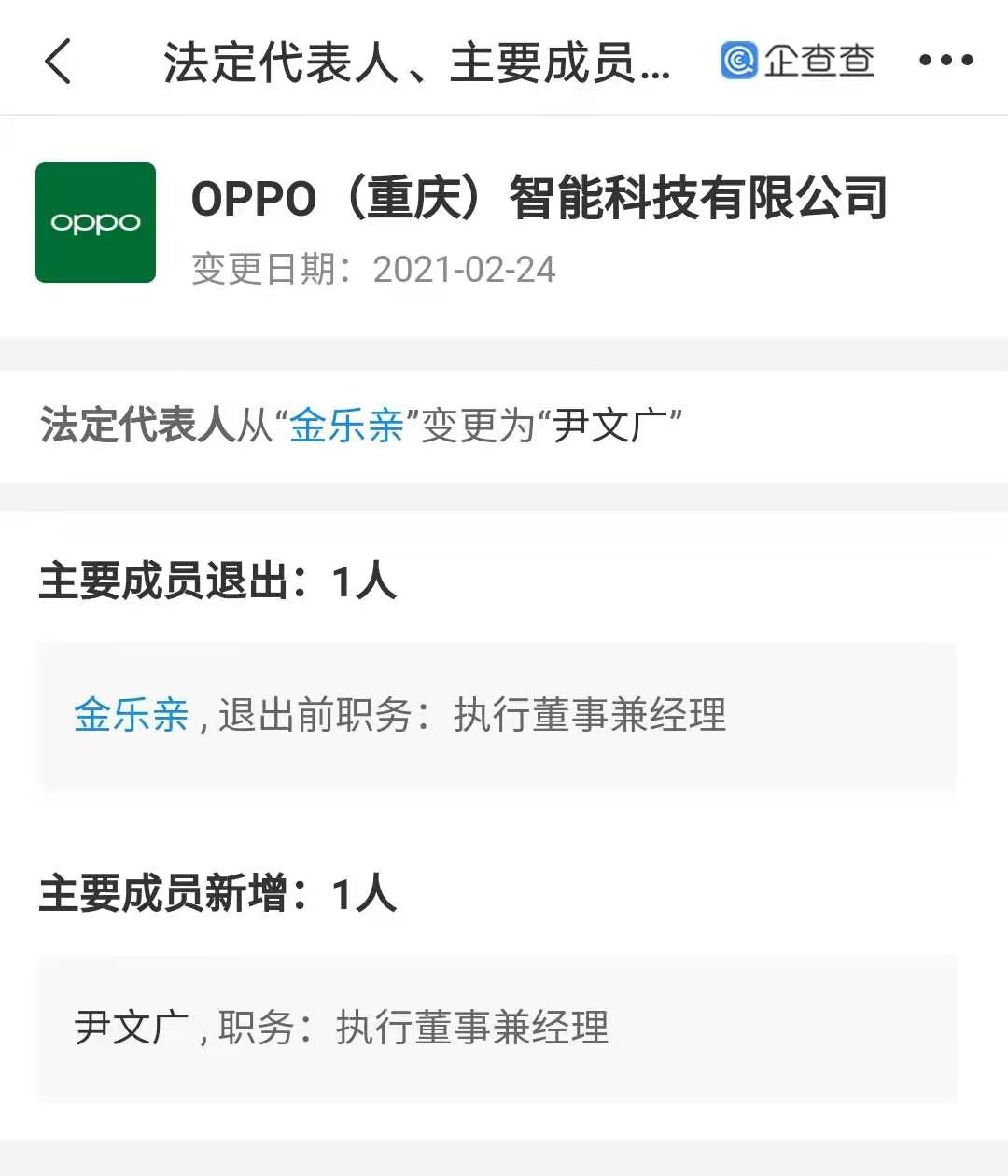Tap the 1人 count next to member additions
Screen dimensions: 1008x1176
tap(364, 894)
